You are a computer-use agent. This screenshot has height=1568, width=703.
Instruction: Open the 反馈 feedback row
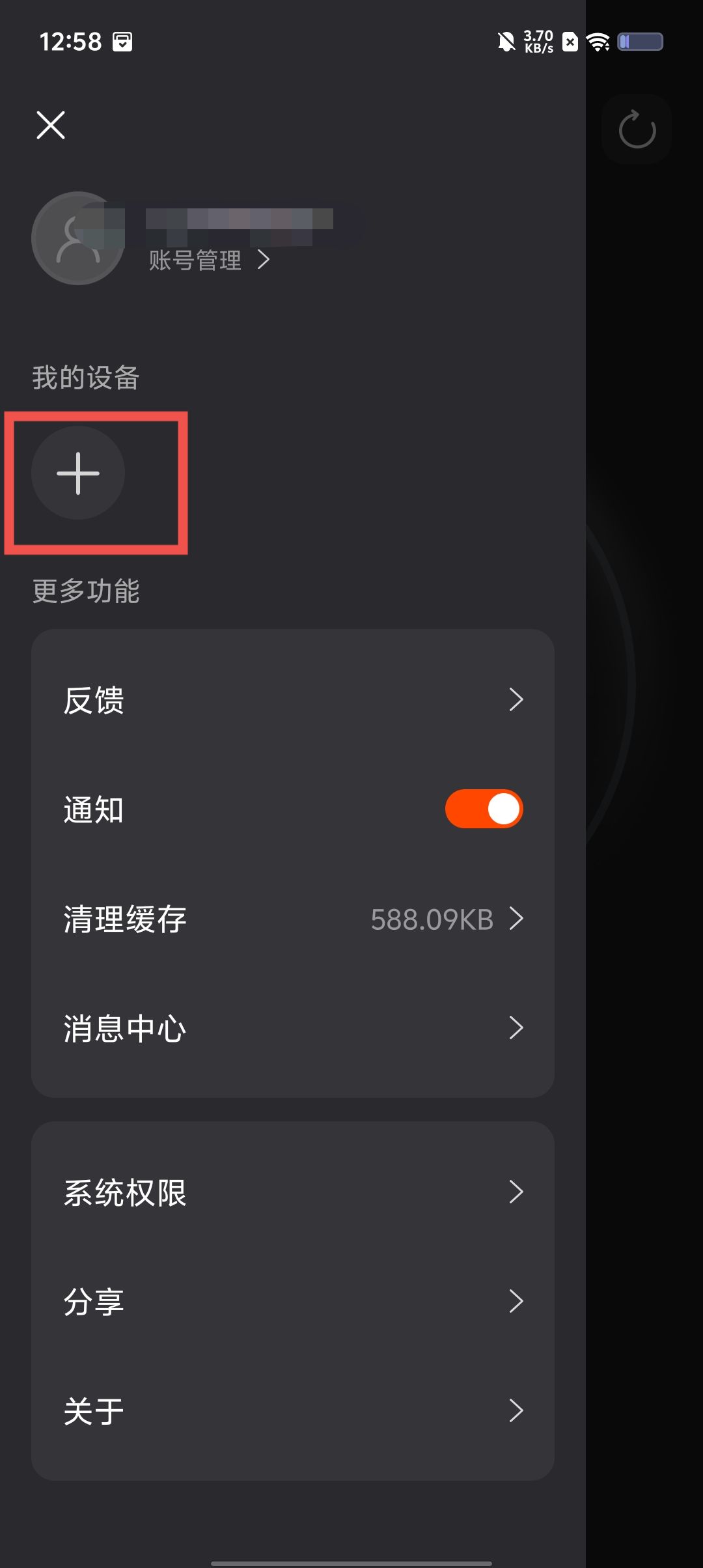coord(293,700)
